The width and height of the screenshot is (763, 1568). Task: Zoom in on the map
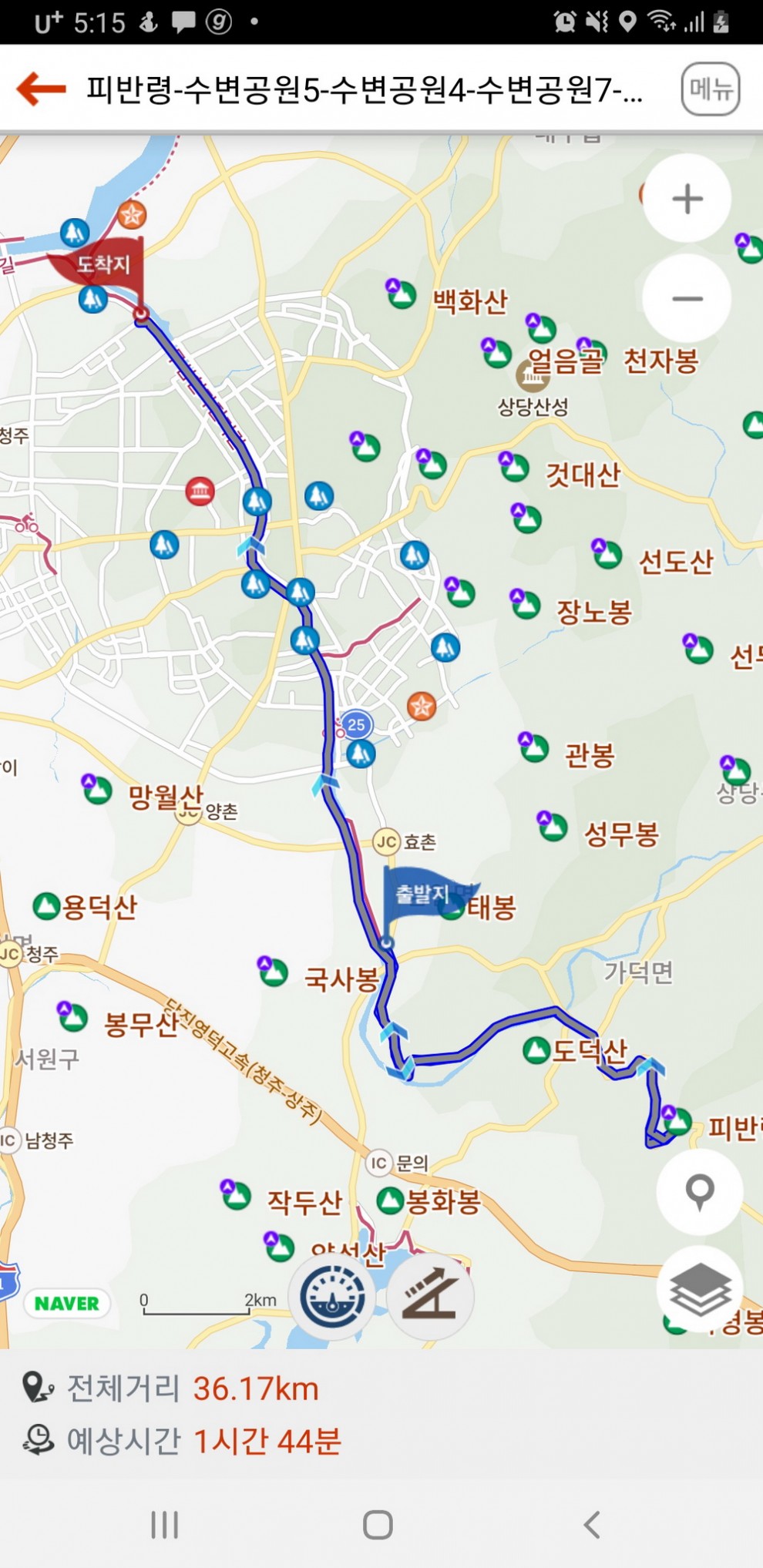(x=687, y=199)
